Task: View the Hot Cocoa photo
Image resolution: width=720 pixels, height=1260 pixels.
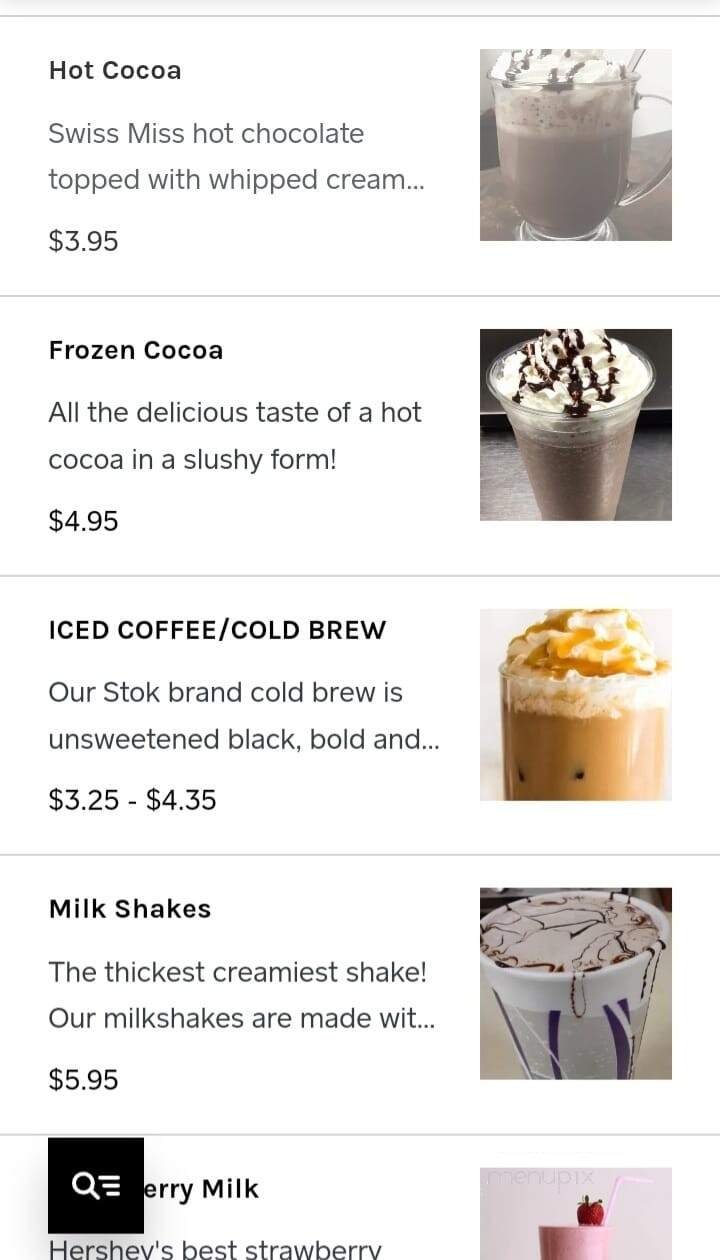Action: coord(576,143)
